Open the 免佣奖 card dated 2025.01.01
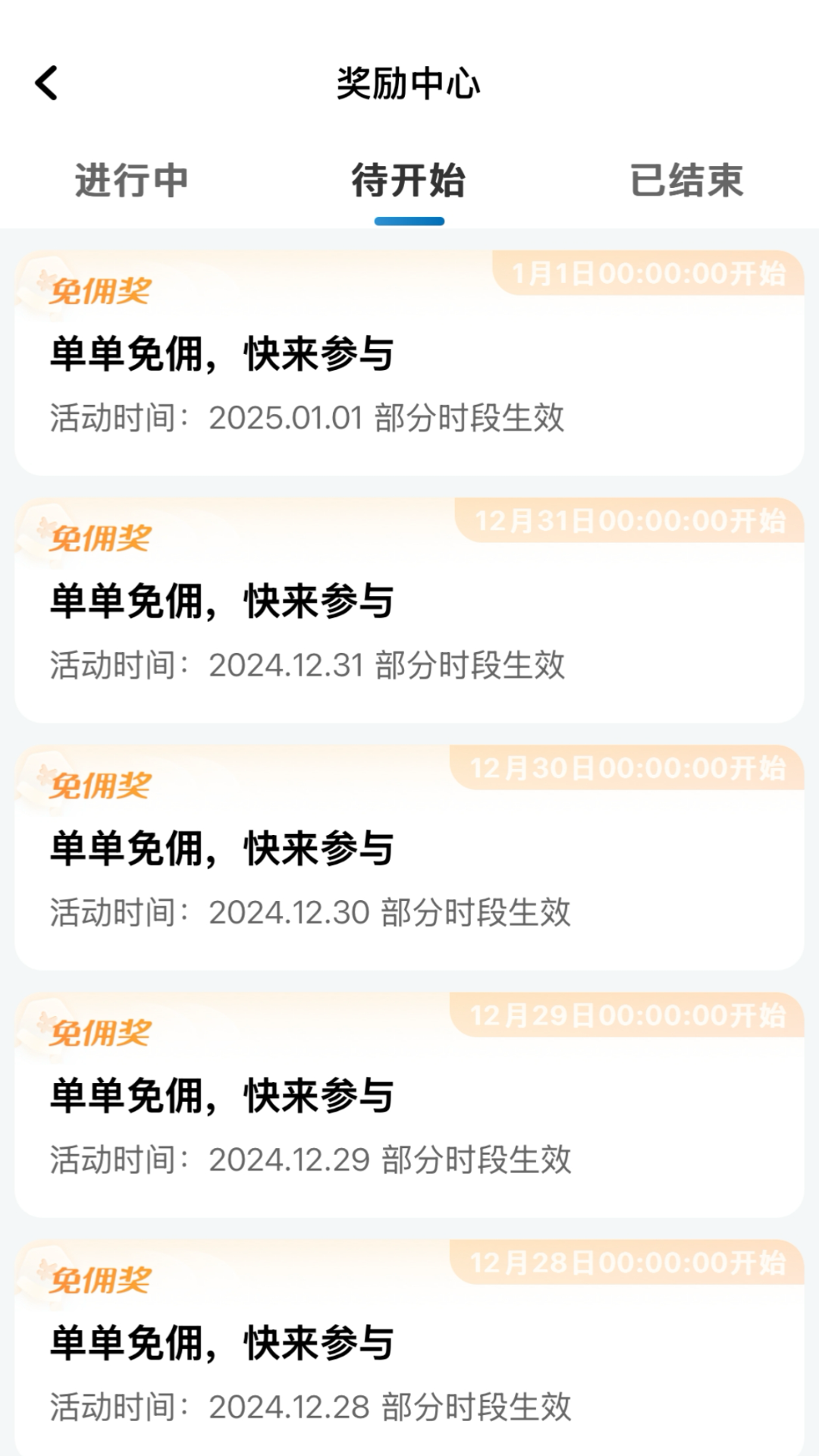 point(409,364)
